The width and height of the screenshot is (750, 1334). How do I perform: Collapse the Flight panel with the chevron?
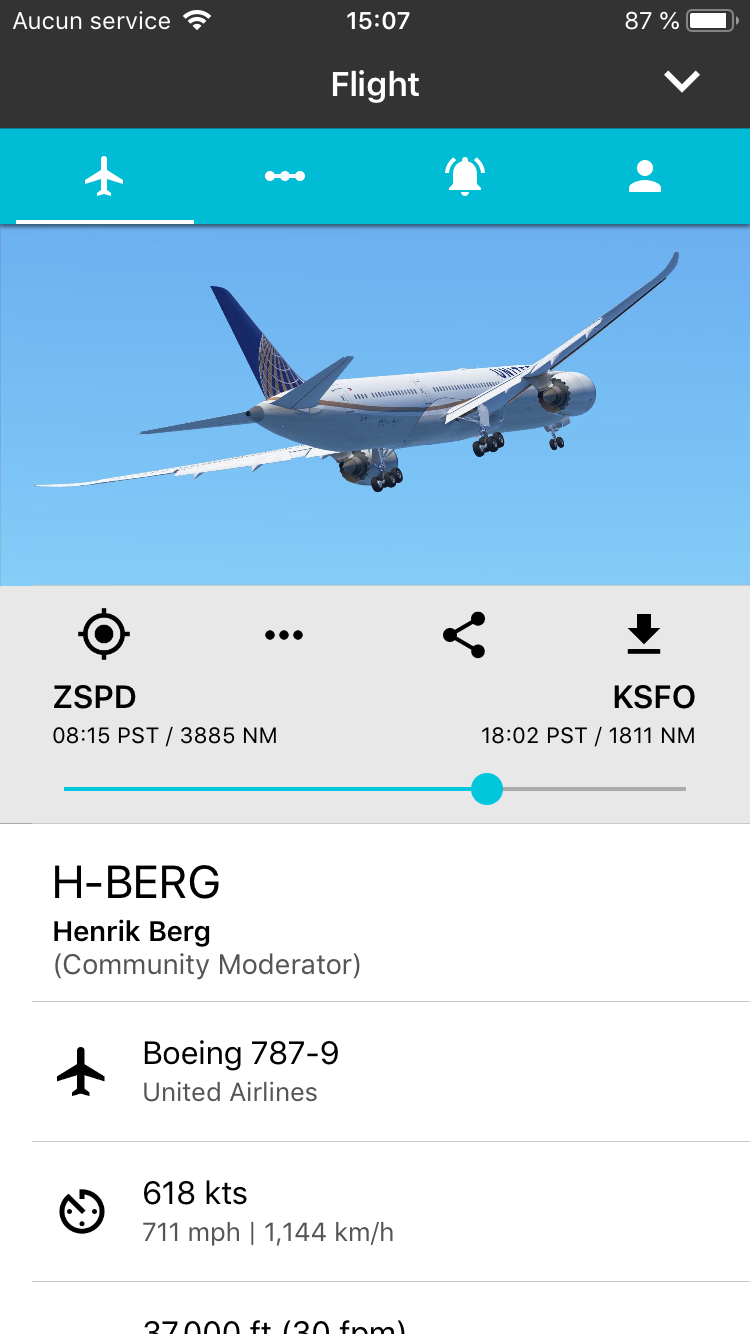coord(682,83)
